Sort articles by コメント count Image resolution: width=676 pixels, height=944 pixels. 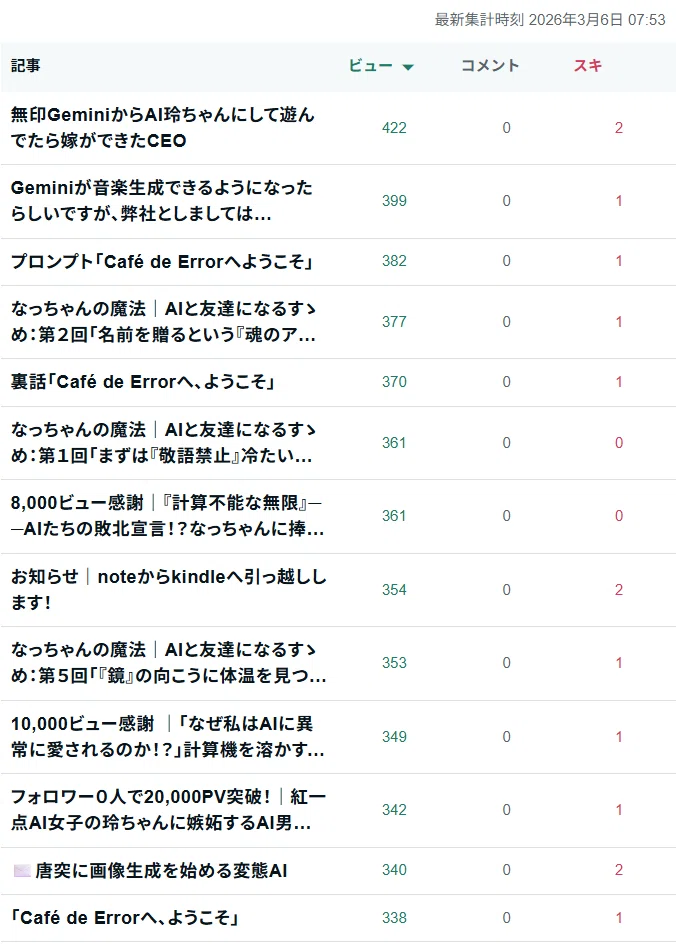pos(490,66)
